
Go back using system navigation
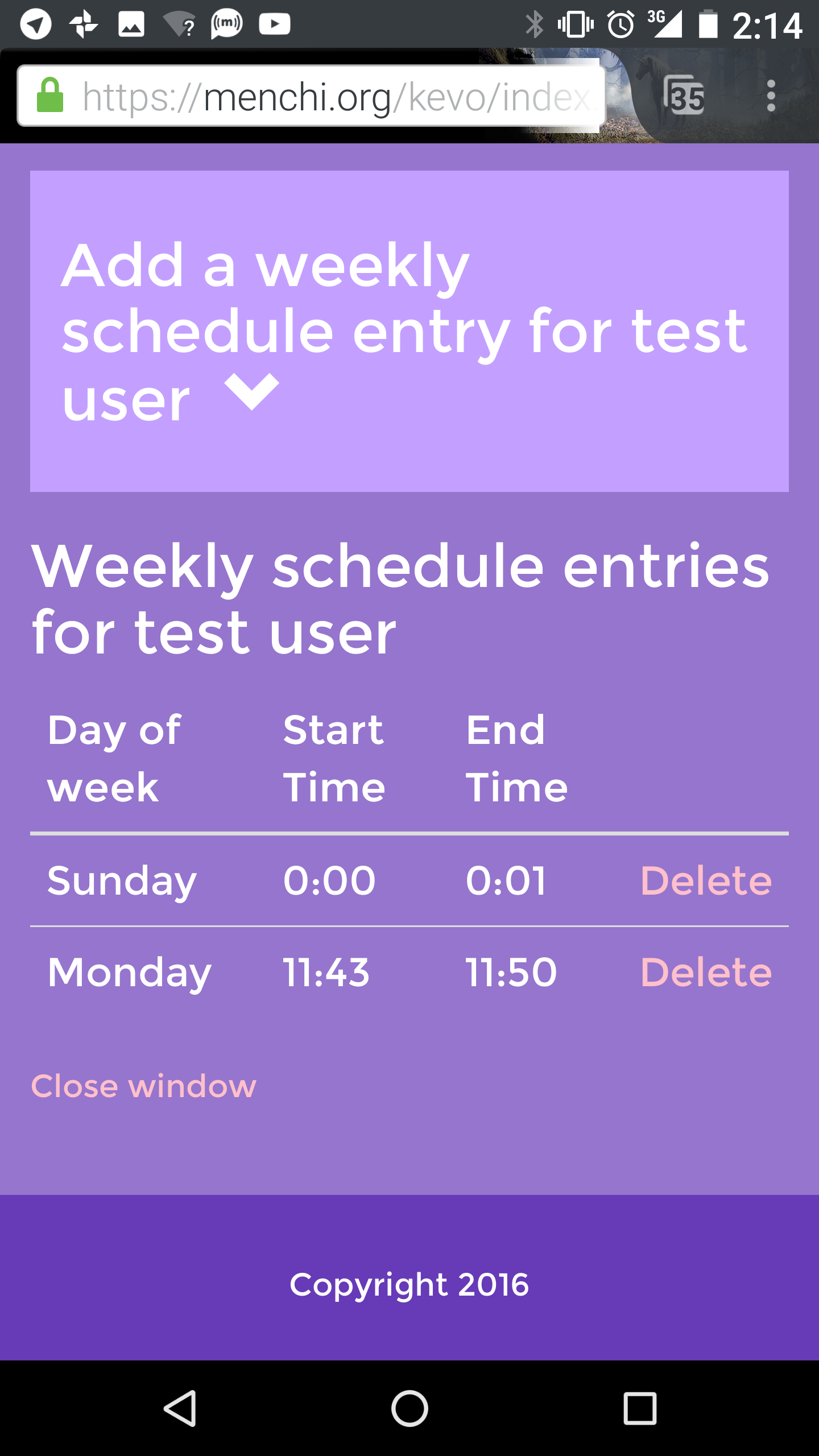[x=181, y=1408]
